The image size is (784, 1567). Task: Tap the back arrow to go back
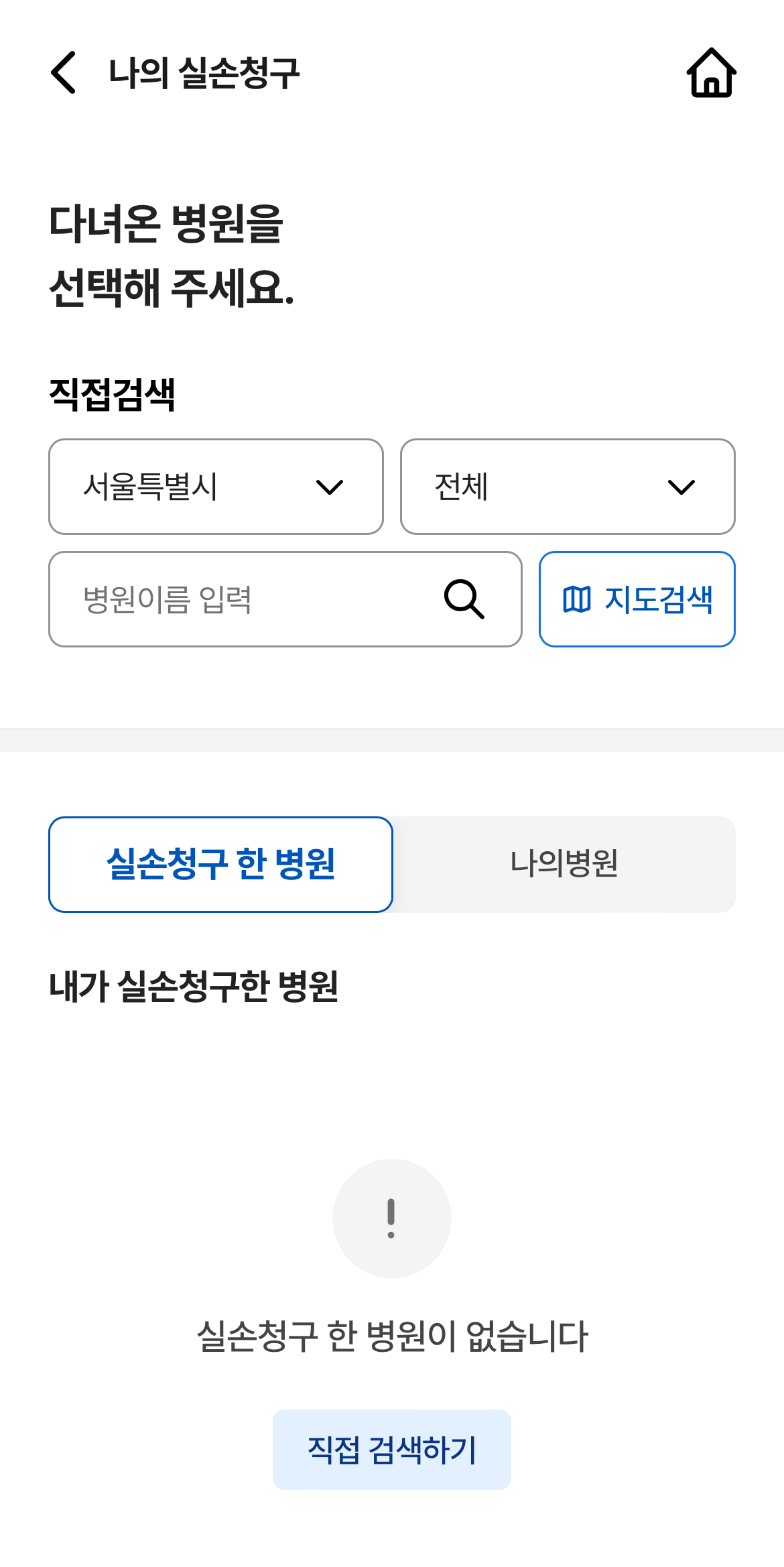tap(64, 72)
